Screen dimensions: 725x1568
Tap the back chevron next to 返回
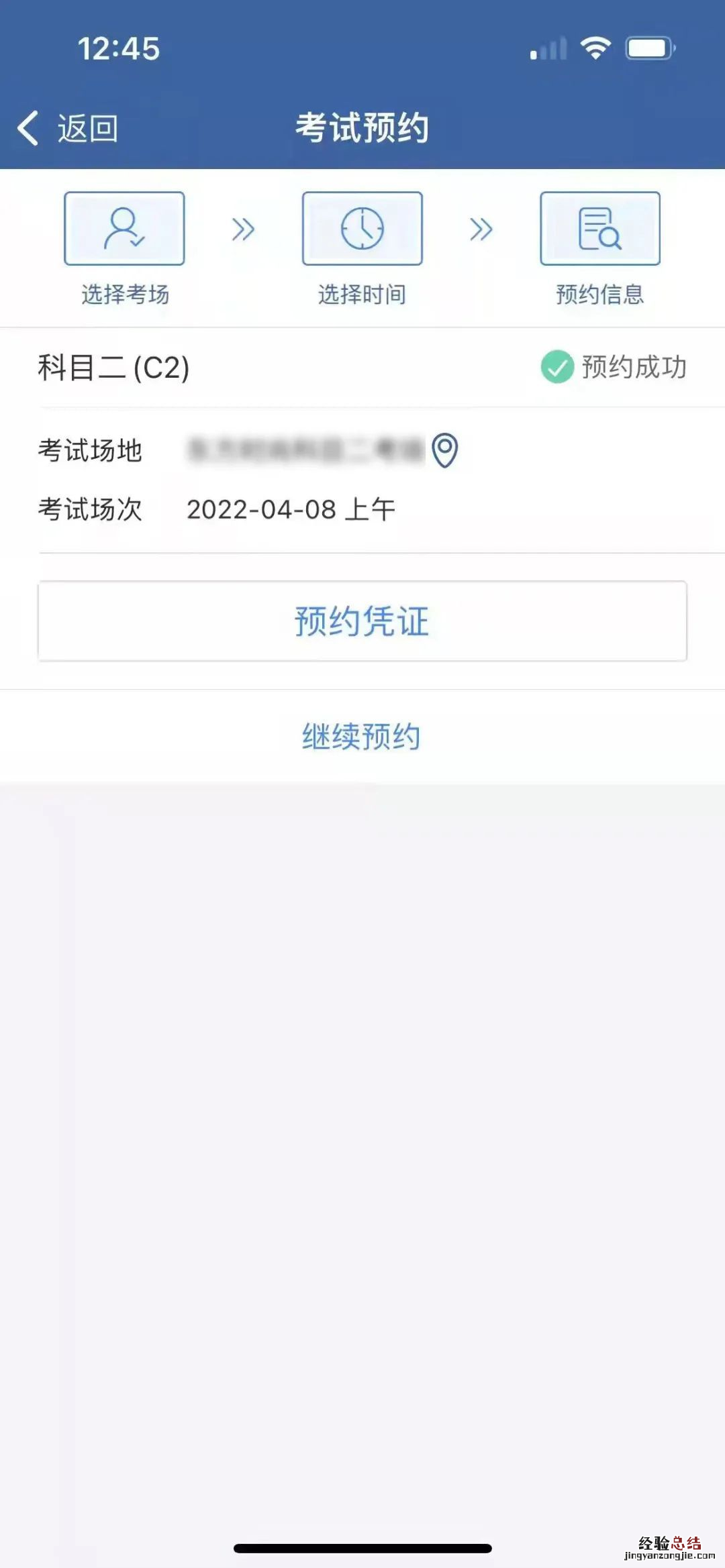(x=28, y=127)
